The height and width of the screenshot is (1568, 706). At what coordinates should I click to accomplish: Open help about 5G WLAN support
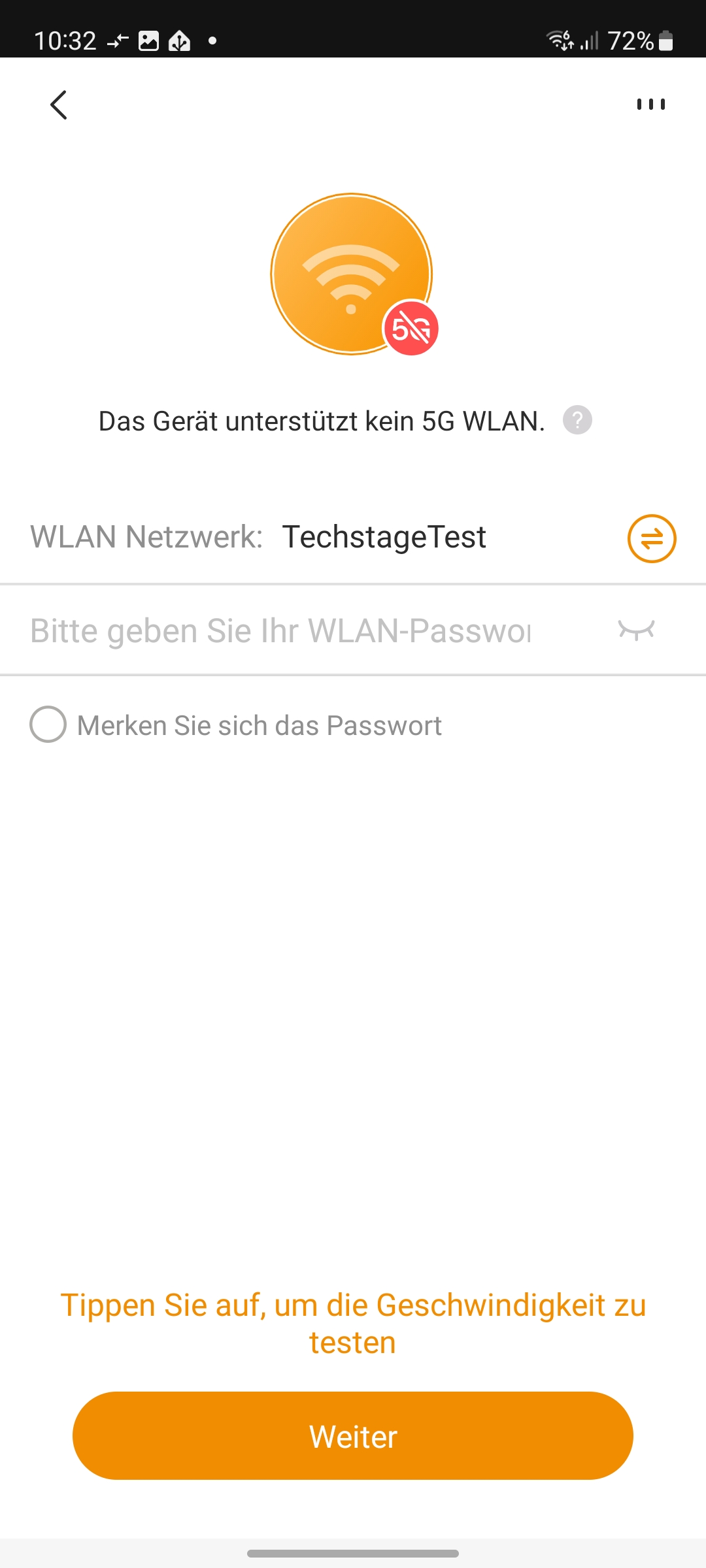[x=577, y=420]
